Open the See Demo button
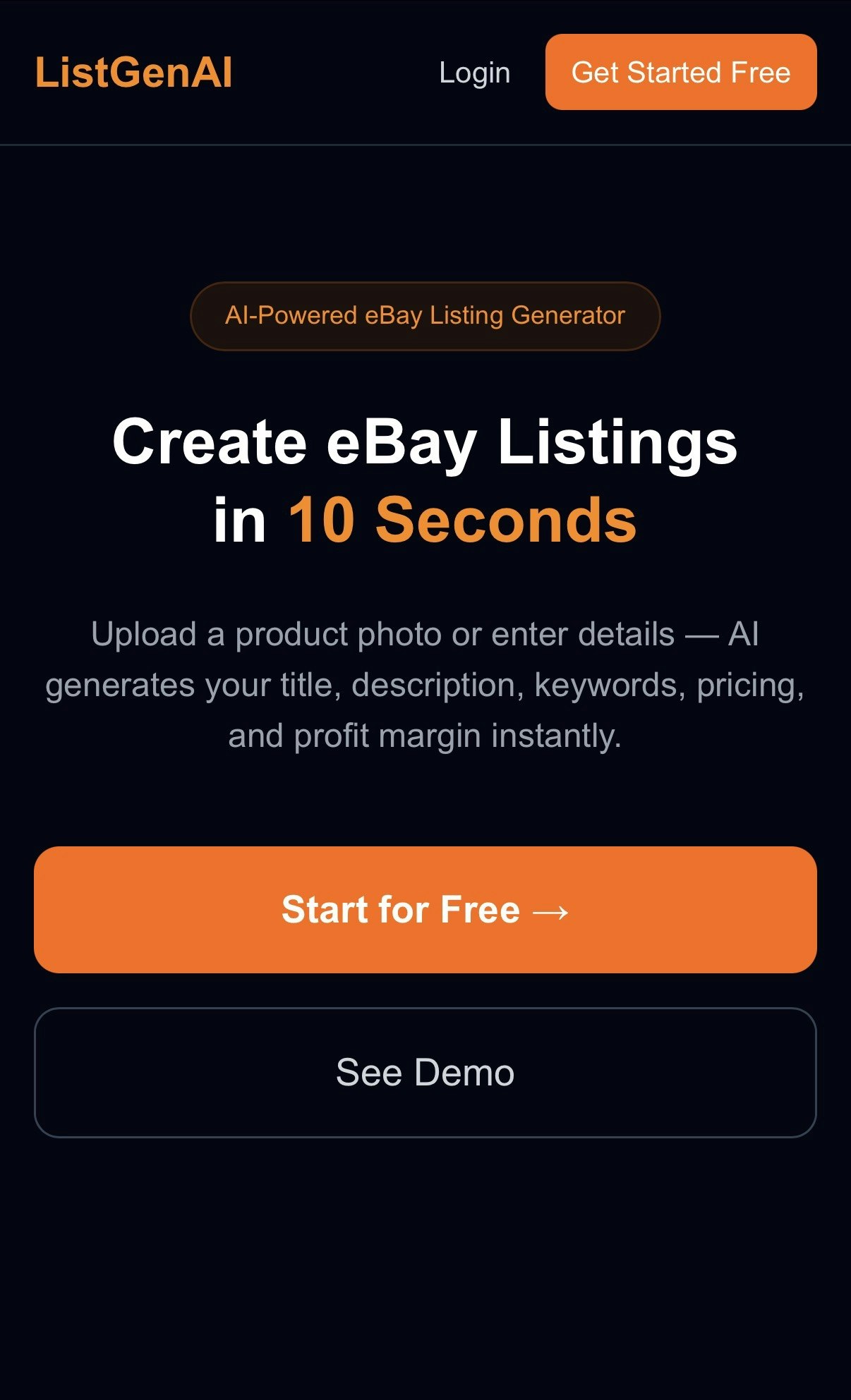Image resolution: width=851 pixels, height=1400 pixels. click(x=425, y=1072)
